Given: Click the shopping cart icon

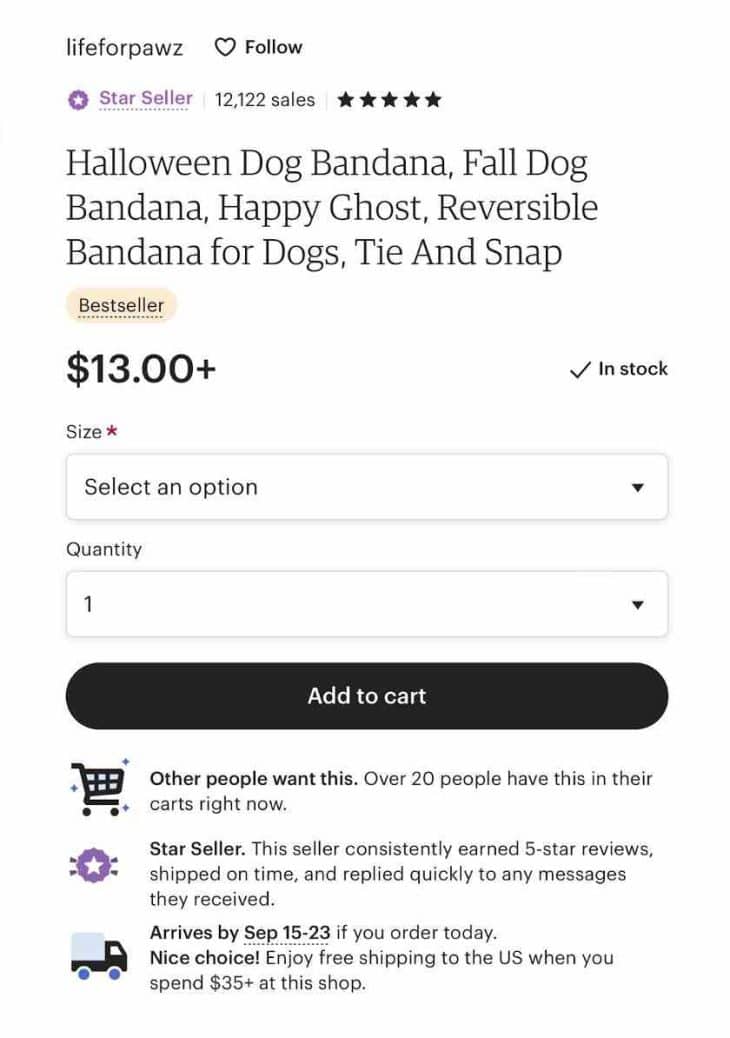Looking at the screenshot, I should click(97, 786).
